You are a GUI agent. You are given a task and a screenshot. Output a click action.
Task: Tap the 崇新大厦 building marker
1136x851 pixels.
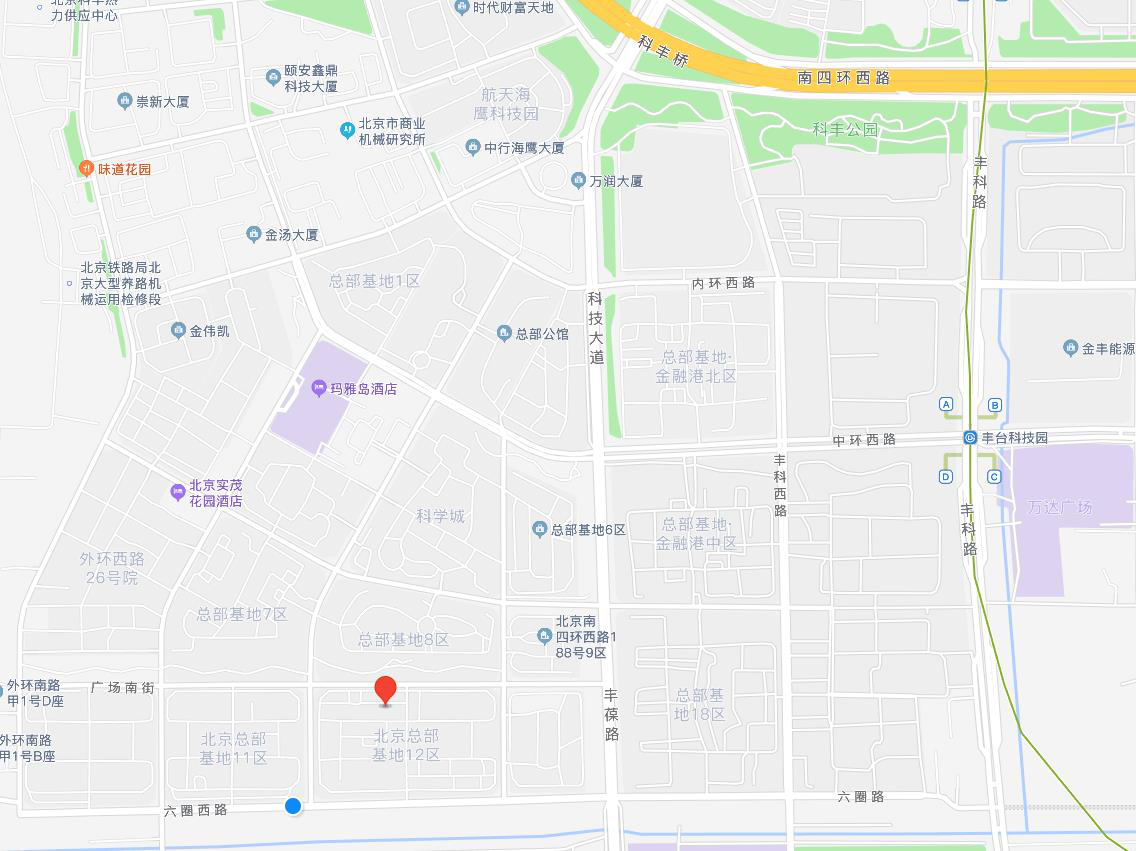coord(124,101)
